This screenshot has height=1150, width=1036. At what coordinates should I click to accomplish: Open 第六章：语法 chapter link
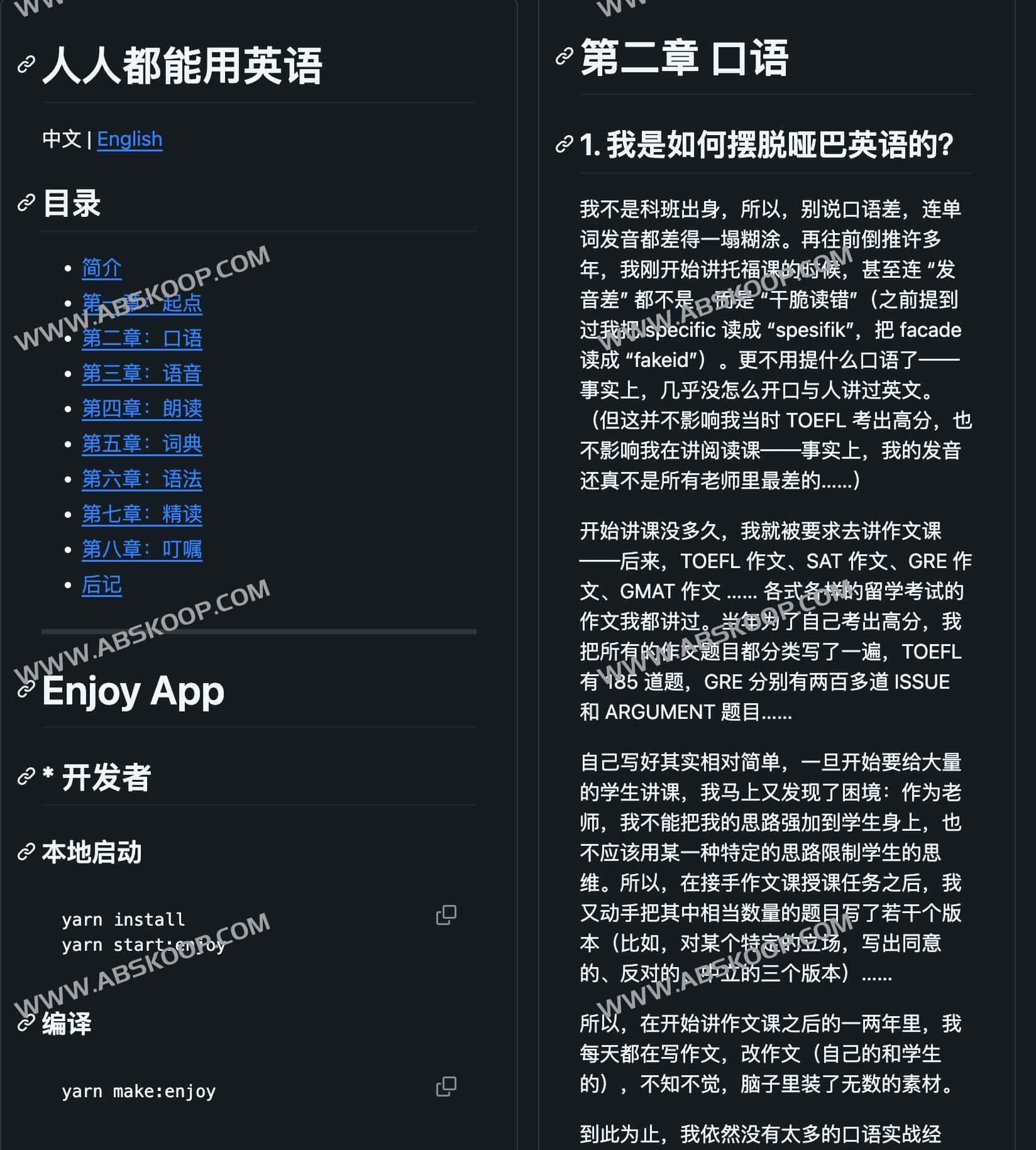point(142,479)
